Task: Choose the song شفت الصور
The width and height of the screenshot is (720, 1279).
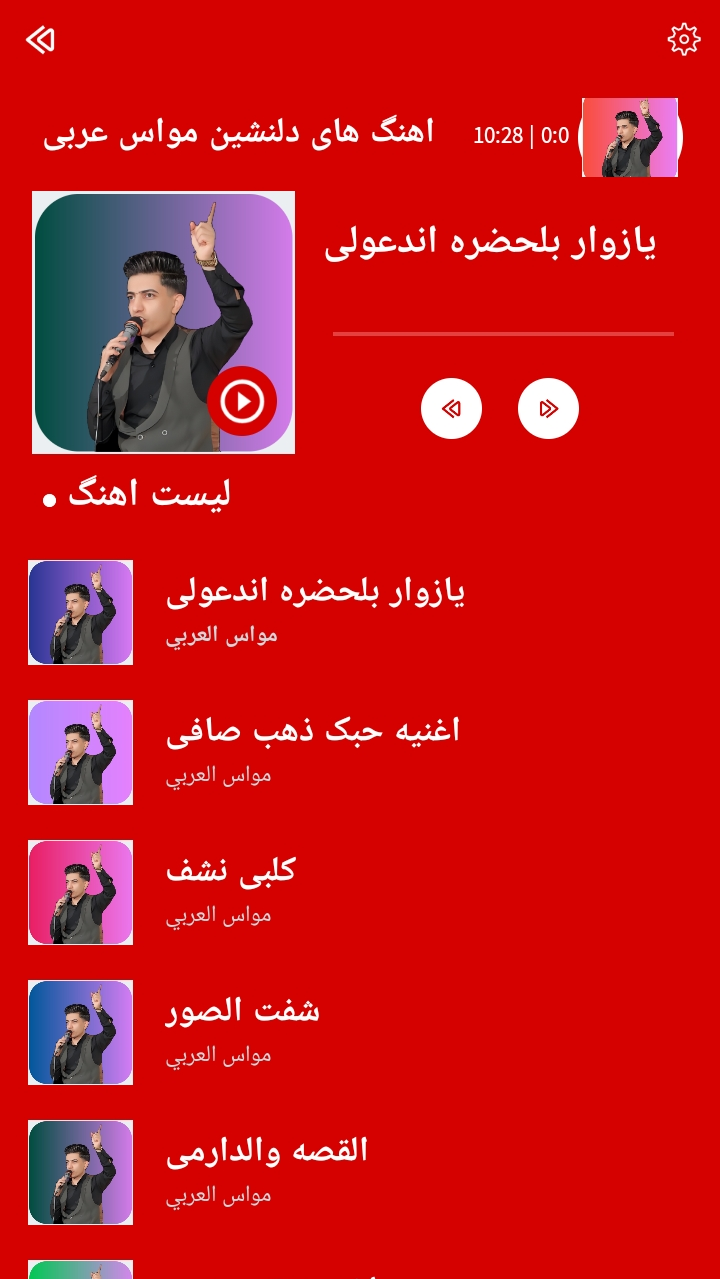Action: [x=242, y=1026]
